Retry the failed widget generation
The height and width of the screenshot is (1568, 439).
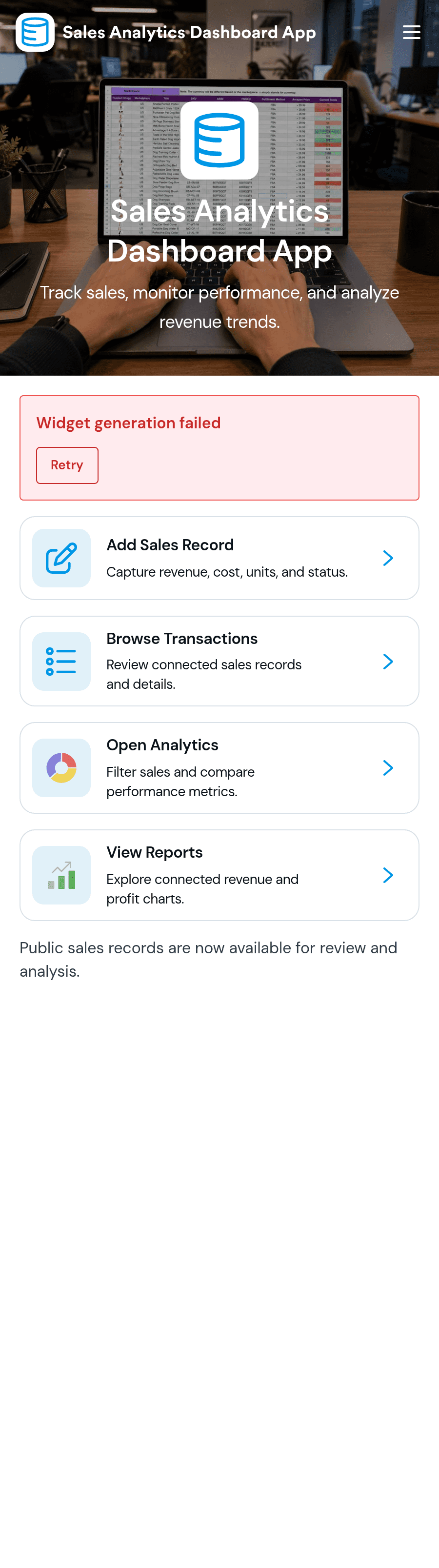67,465
